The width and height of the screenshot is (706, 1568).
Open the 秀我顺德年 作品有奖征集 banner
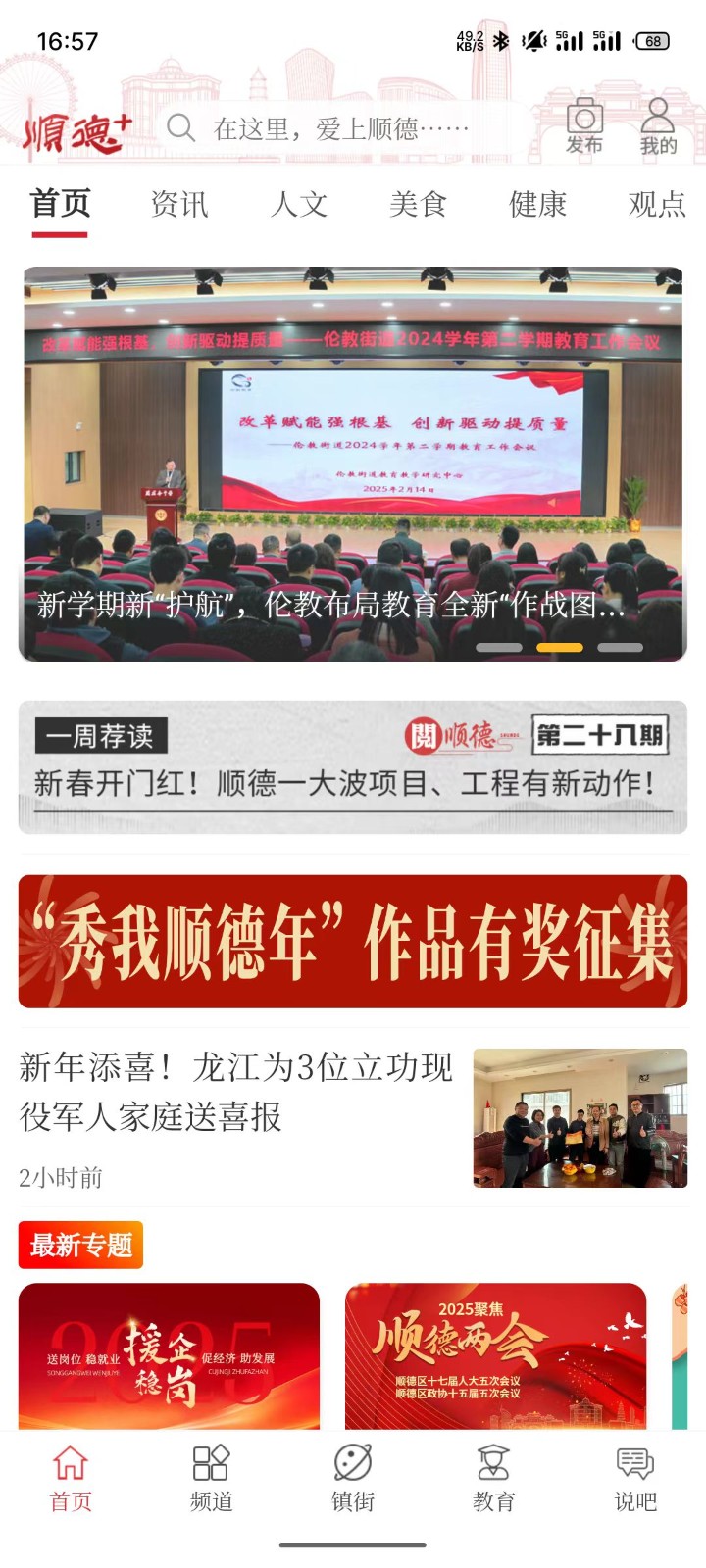click(x=353, y=941)
